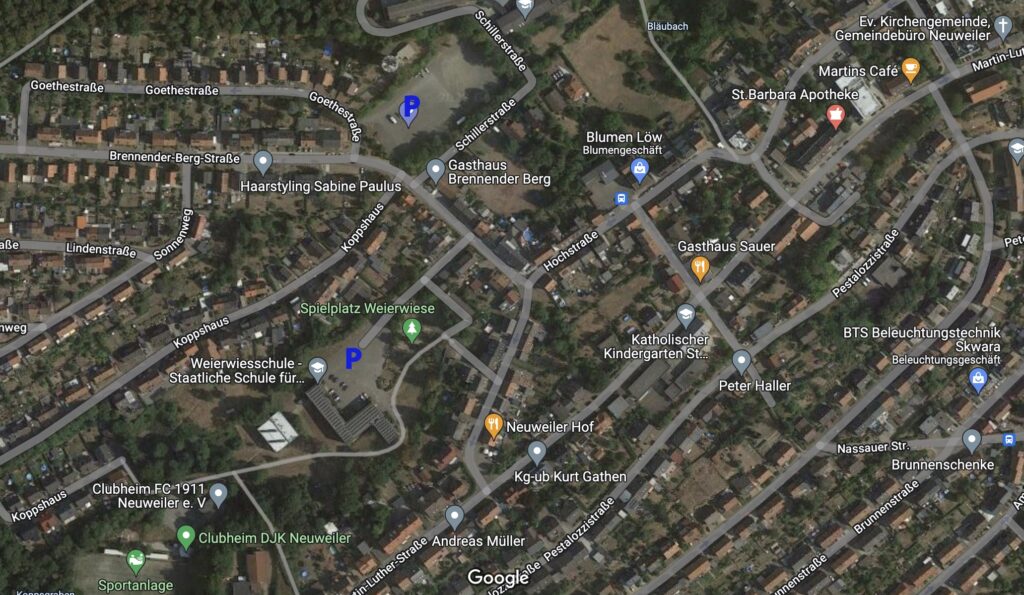This screenshot has height=595, width=1024.
Task: Tap the Brunnenschenke marker
Action: coord(971,439)
